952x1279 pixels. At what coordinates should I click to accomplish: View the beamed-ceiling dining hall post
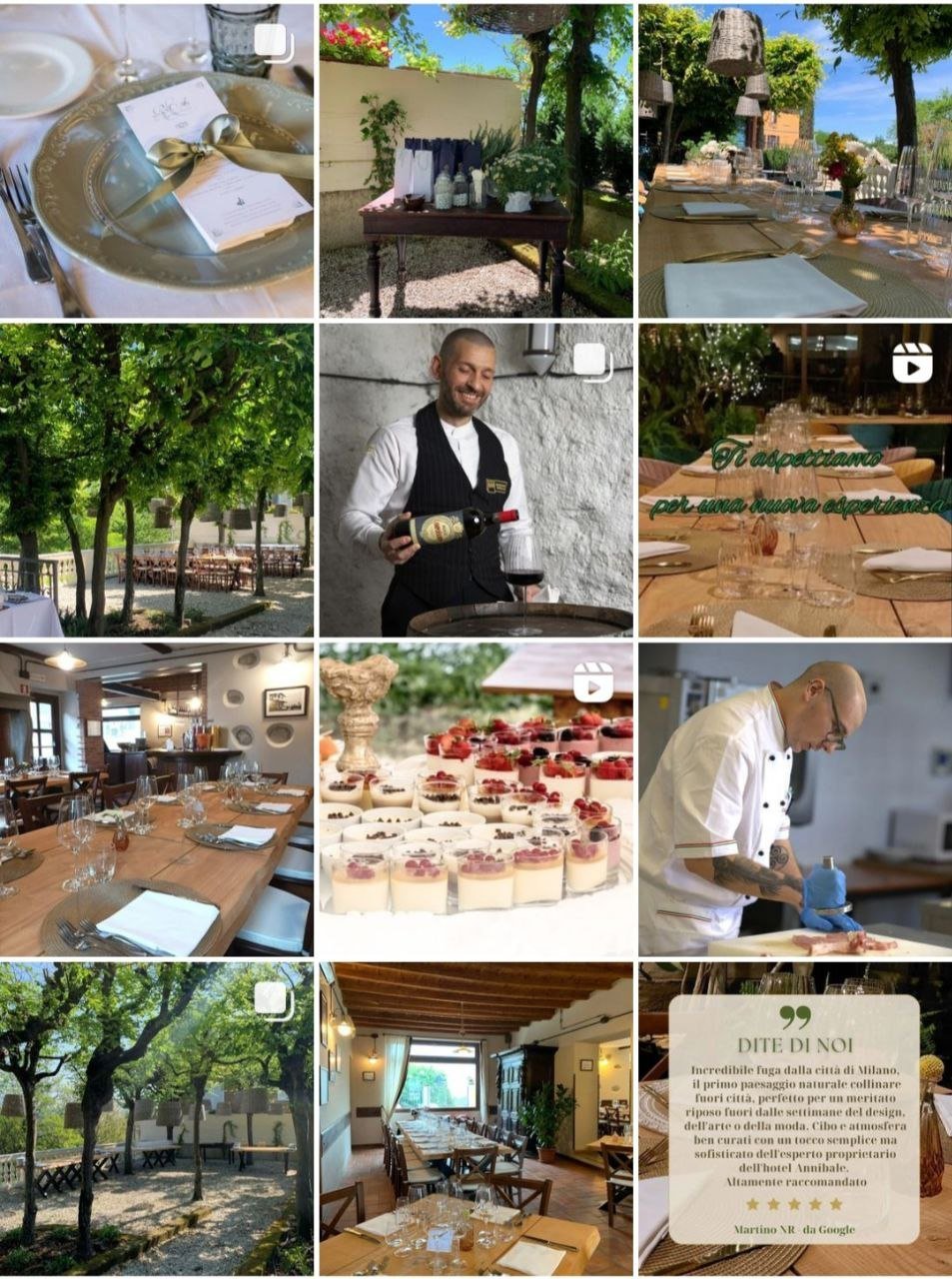pyautogui.click(x=476, y=1119)
